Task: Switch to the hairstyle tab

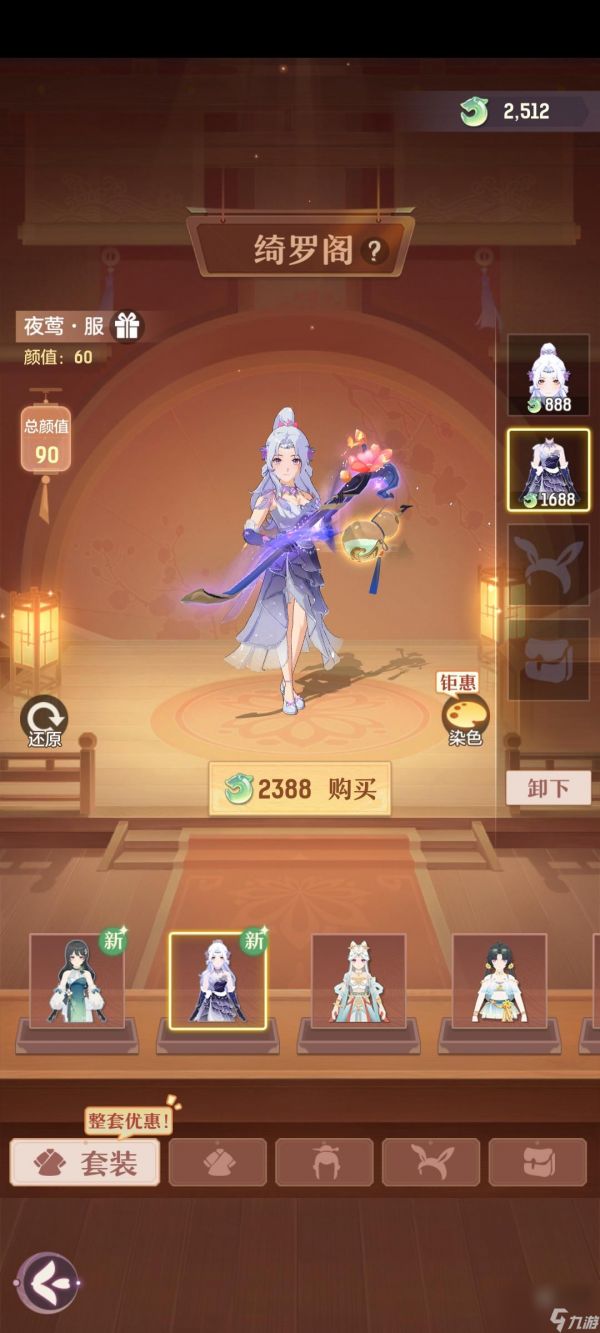Action: coord(324,1163)
